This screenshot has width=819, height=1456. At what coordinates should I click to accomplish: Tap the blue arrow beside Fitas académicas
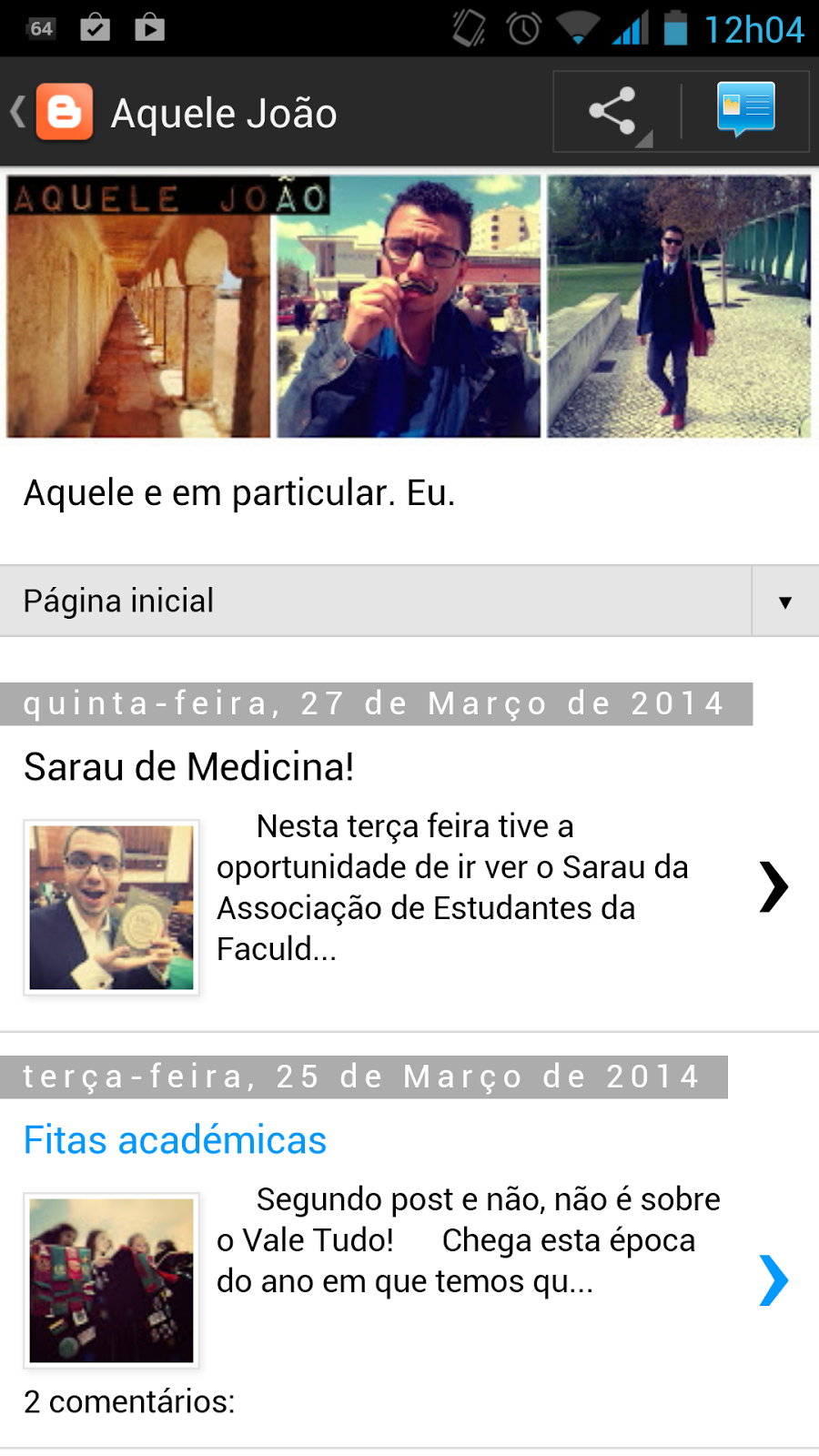[x=773, y=1280]
